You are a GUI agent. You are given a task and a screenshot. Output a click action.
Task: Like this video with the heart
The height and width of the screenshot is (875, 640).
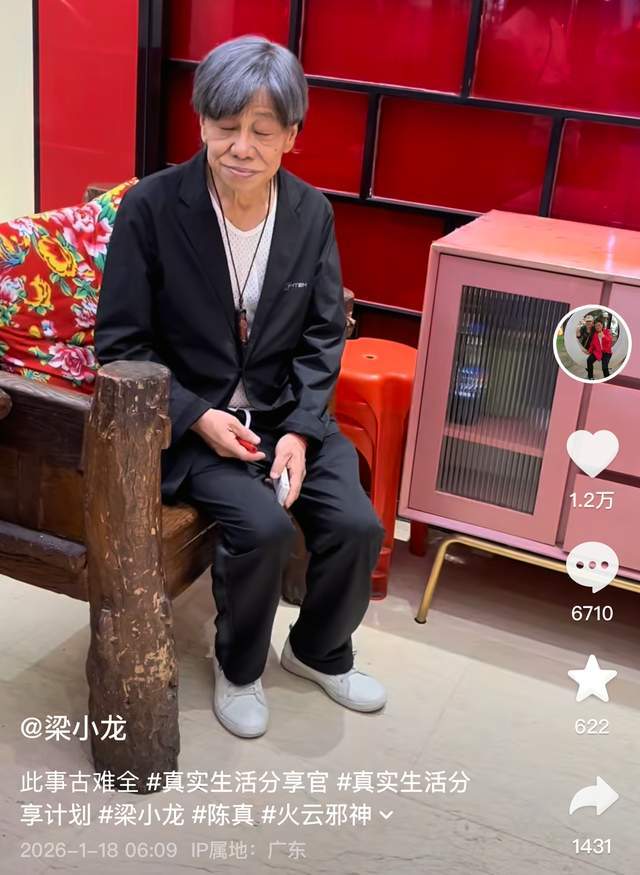pyautogui.click(x=592, y=453)
